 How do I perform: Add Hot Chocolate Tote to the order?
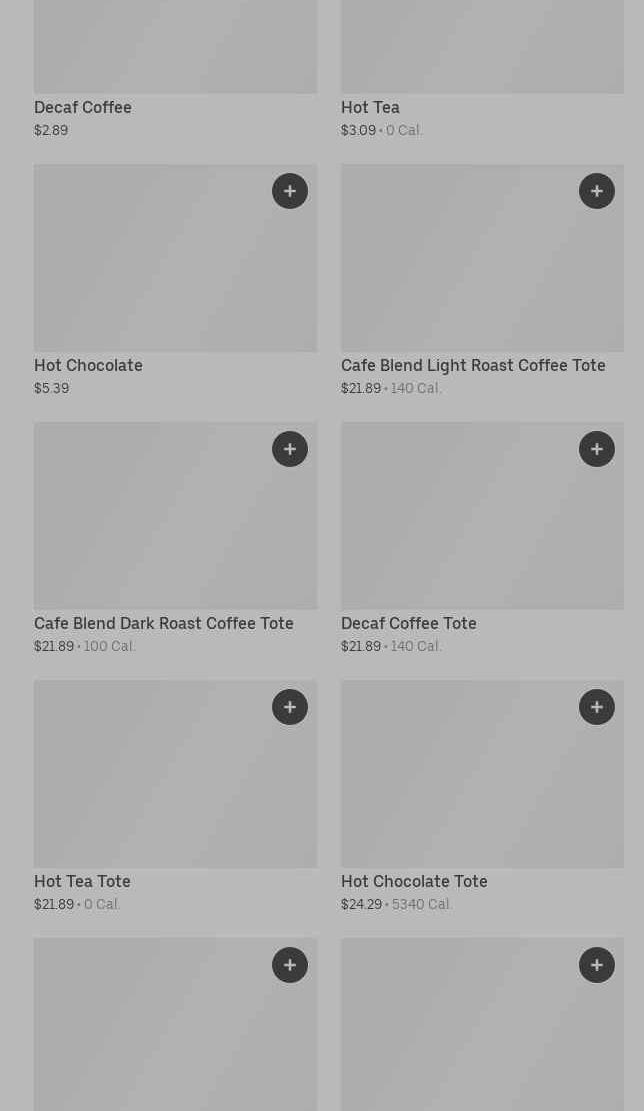point(597,707)
